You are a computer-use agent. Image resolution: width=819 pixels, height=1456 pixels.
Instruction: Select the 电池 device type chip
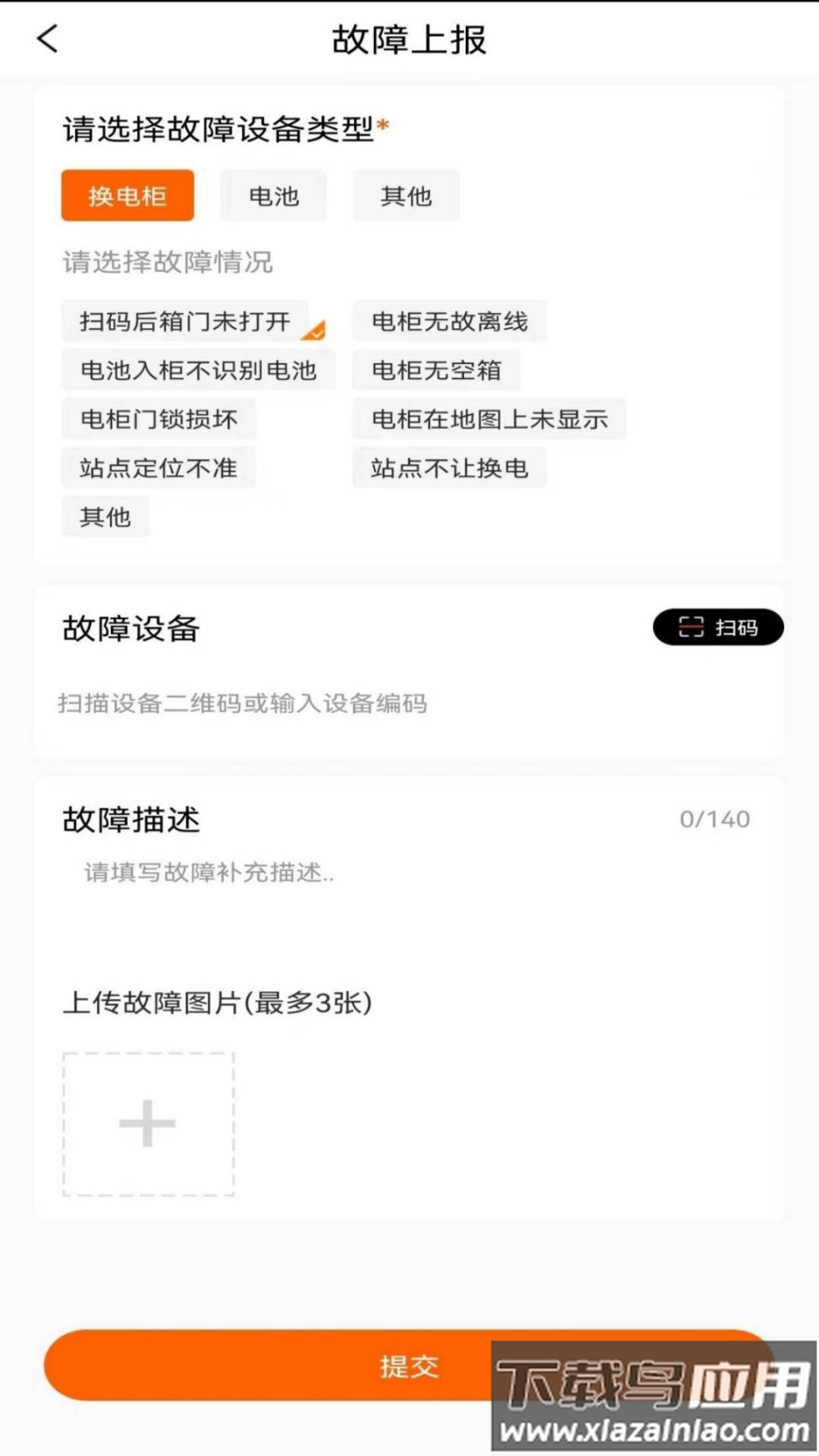273,196
